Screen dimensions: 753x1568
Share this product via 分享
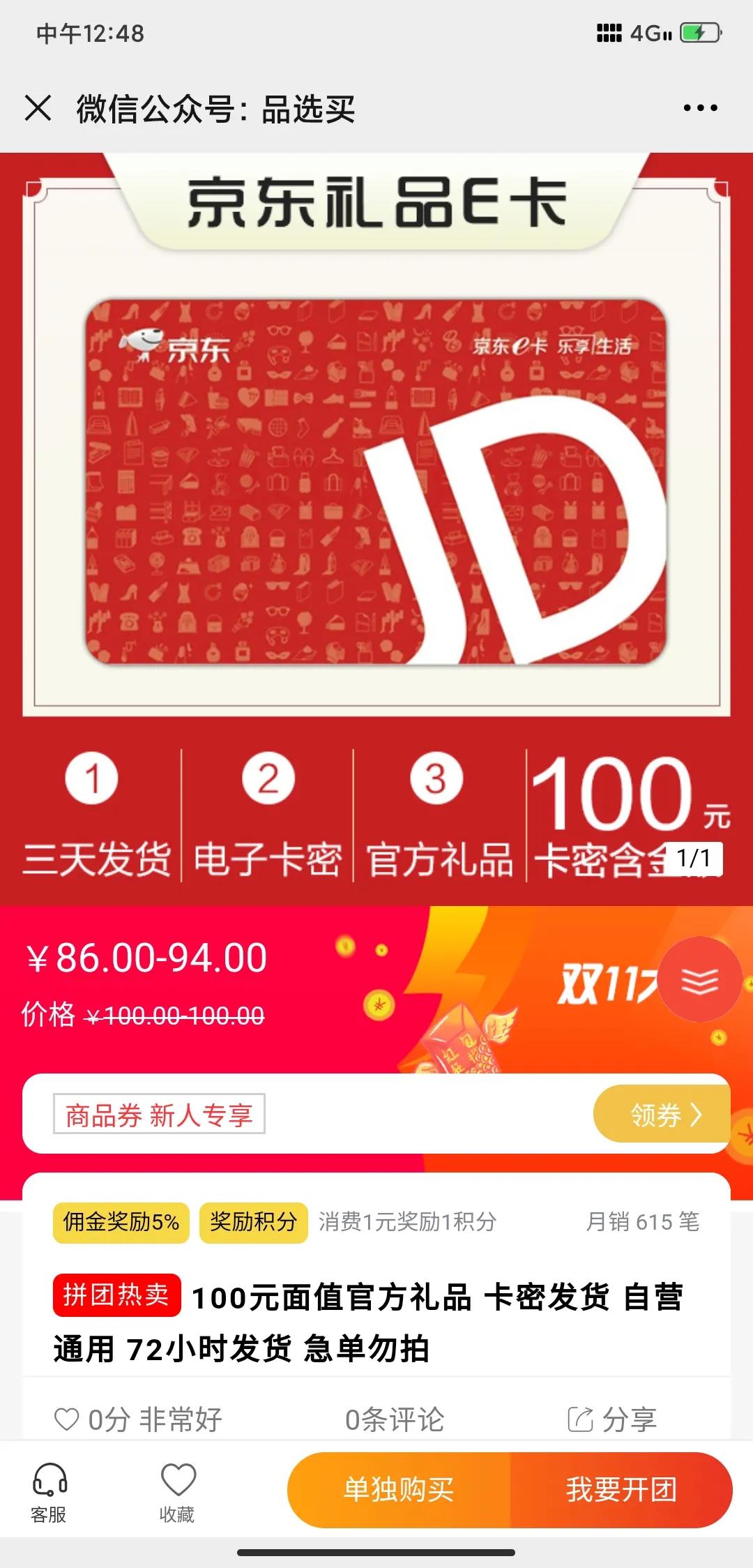coord(613,1419)
